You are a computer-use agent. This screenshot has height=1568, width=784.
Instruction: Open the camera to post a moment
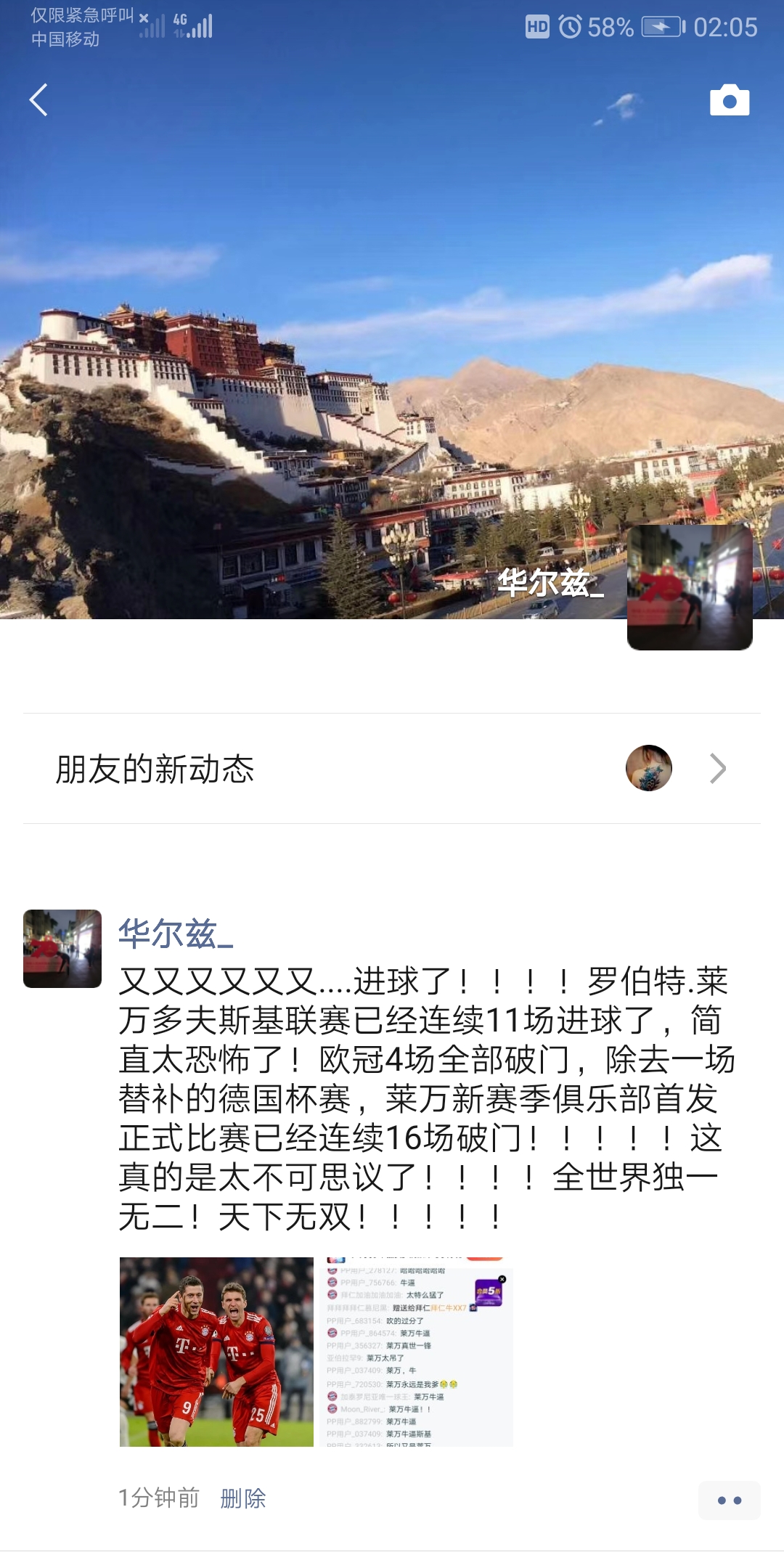click(x=729, y=100)
